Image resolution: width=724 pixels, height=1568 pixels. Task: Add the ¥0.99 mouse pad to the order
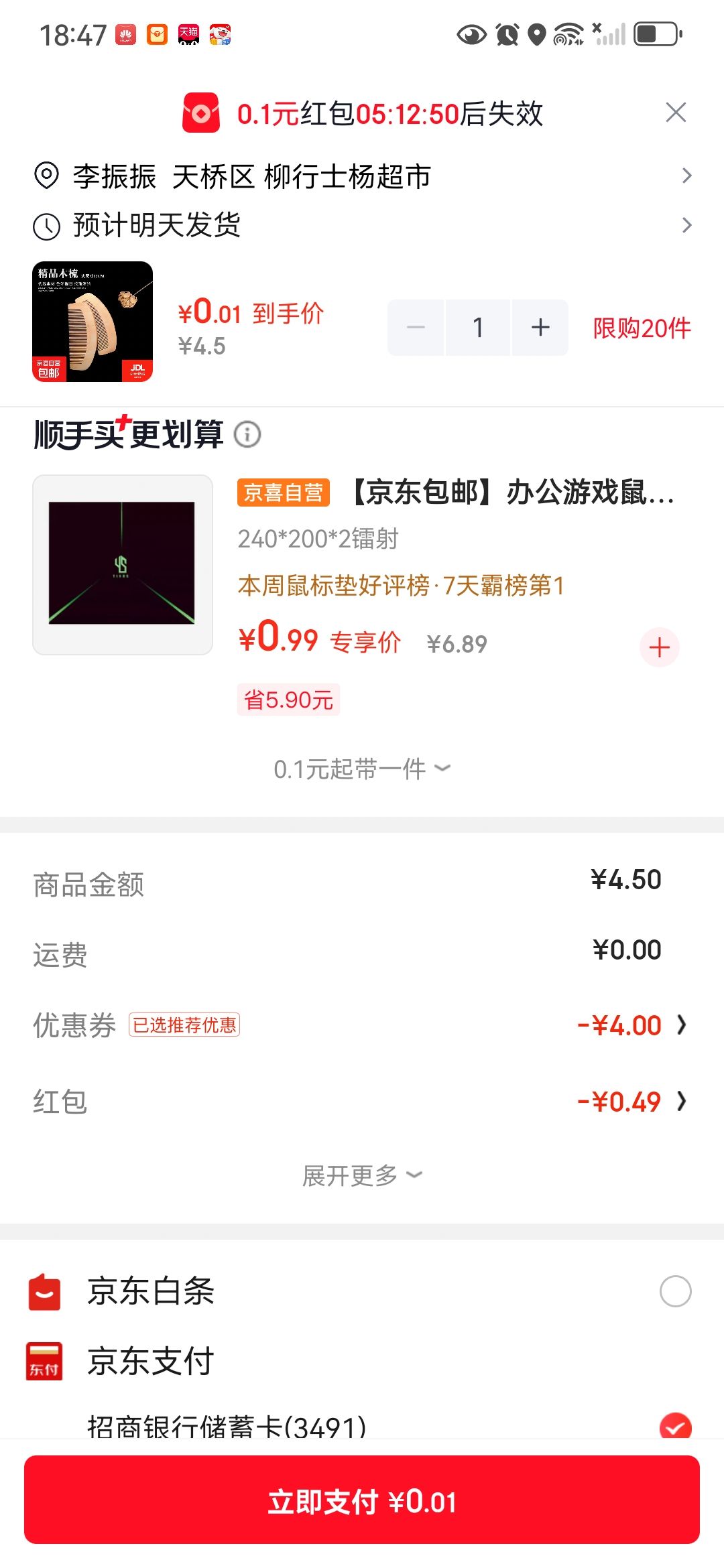click(660, 647)
